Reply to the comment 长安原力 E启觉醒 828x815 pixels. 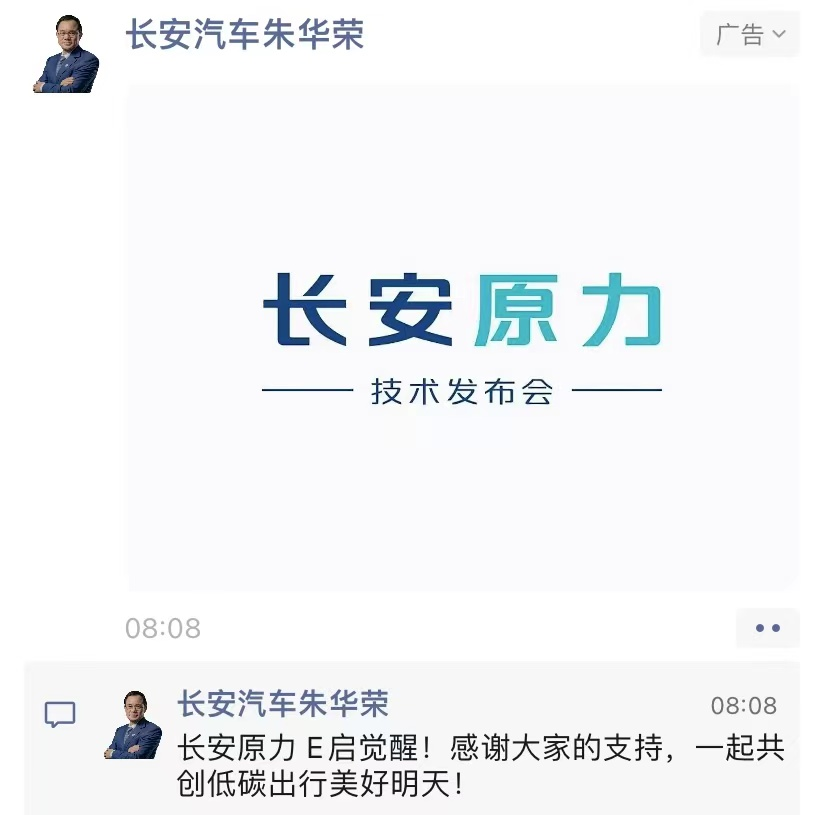tap(480, 765)
